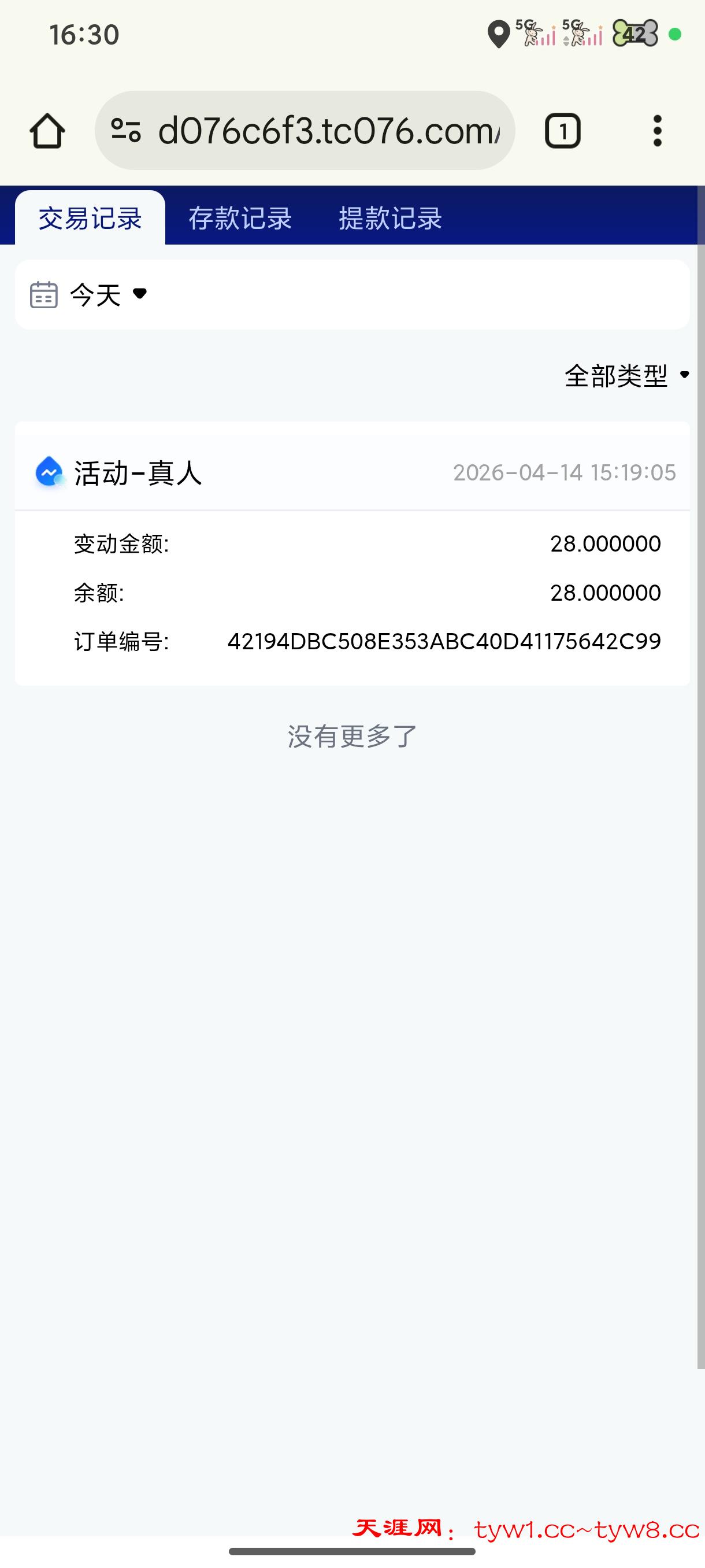Go to the browser home page
The image size is (705, 1568).
point(47,131)
